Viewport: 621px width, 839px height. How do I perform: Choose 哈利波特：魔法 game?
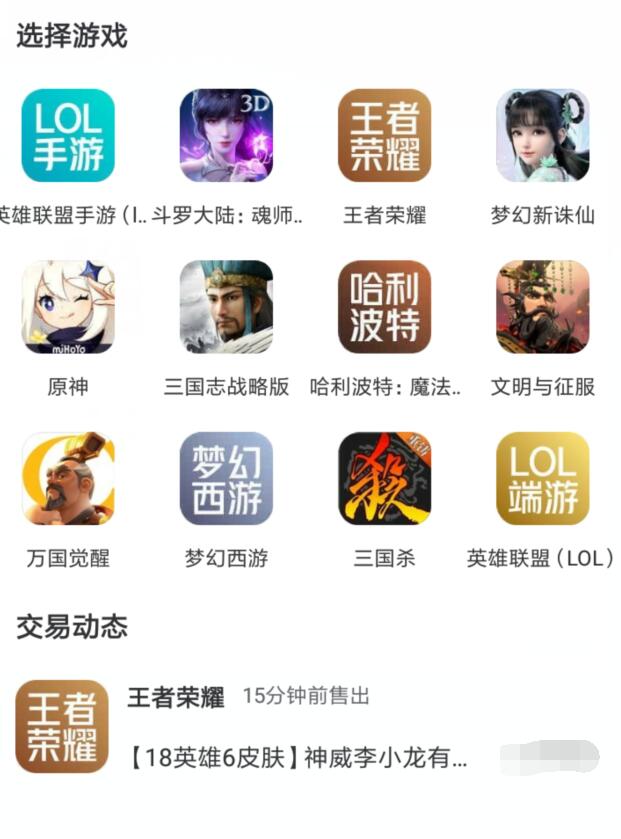(384, 307)
